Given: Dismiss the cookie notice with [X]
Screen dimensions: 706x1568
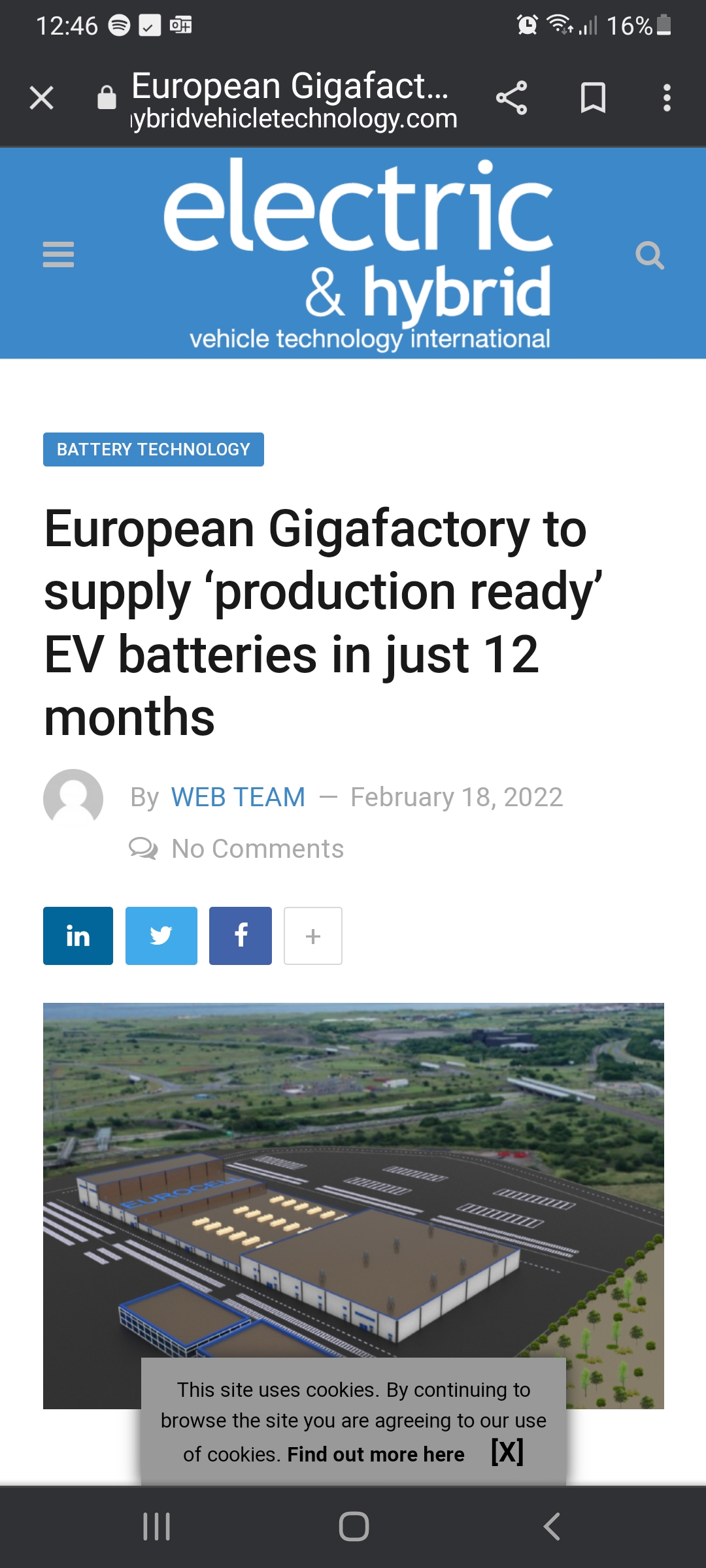Looking at the screenshot, I should pos(507,1452).
